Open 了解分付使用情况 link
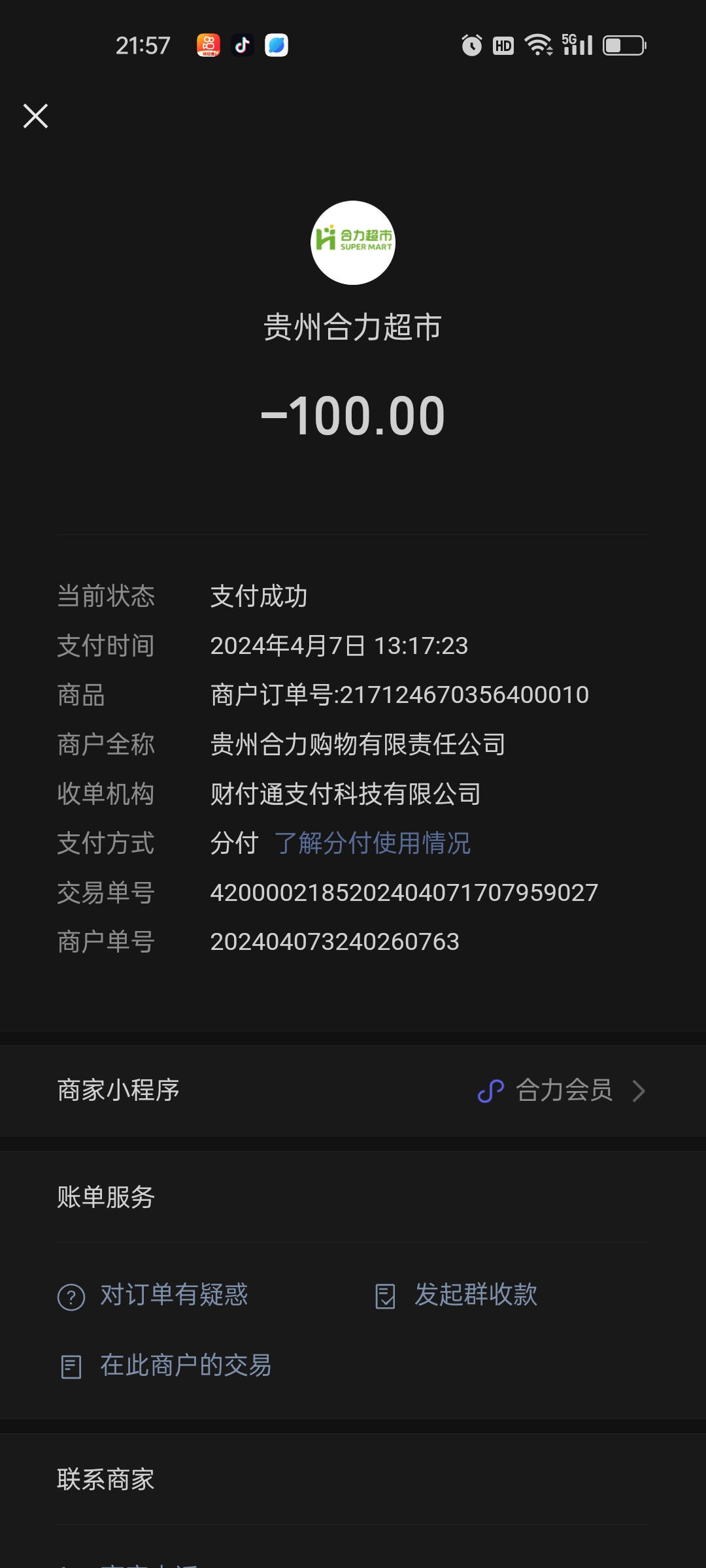 [372, 843]
